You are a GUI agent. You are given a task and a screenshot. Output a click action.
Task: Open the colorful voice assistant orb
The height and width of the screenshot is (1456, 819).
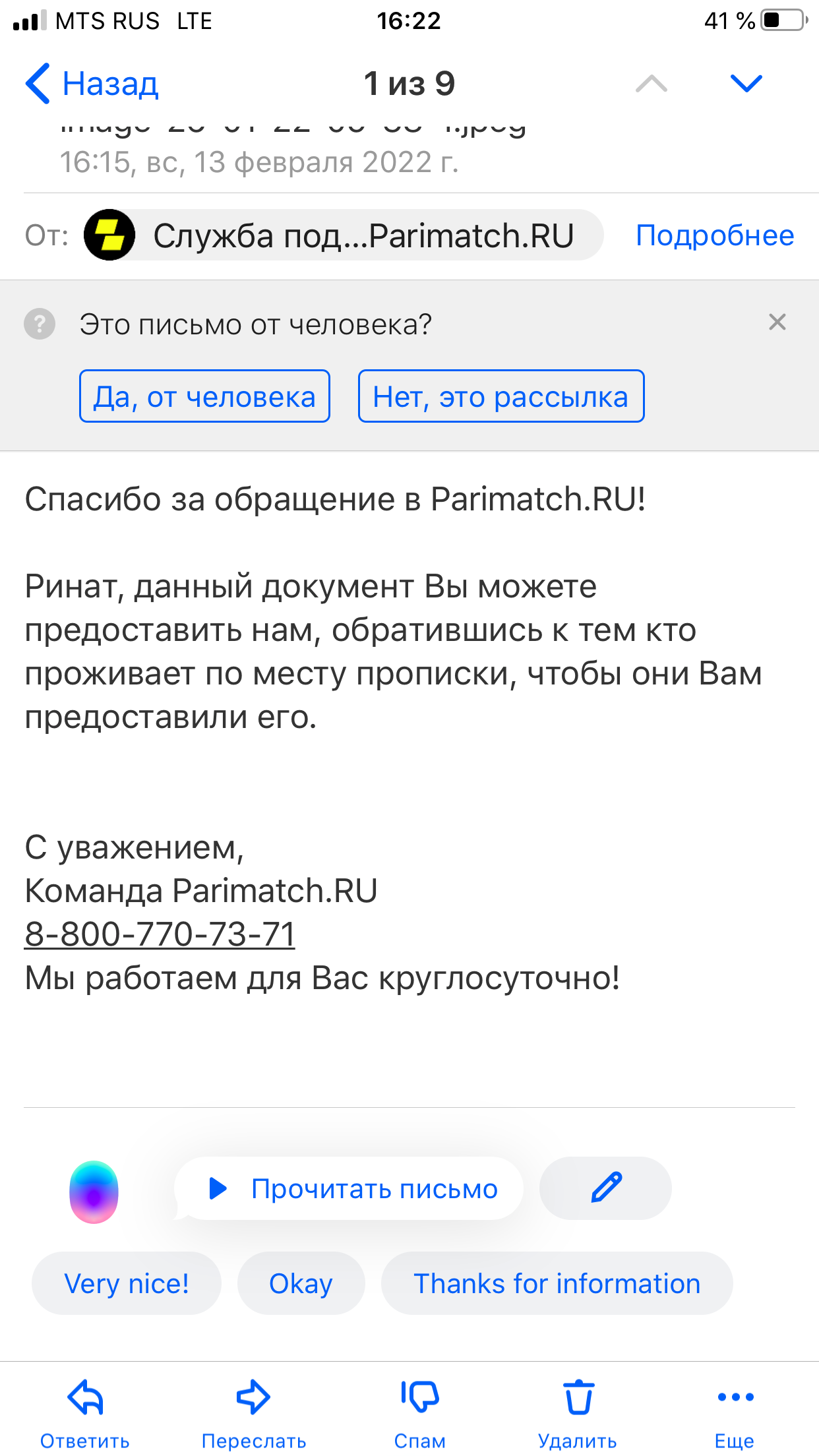pyautogui.click(x=94, y=1192)
